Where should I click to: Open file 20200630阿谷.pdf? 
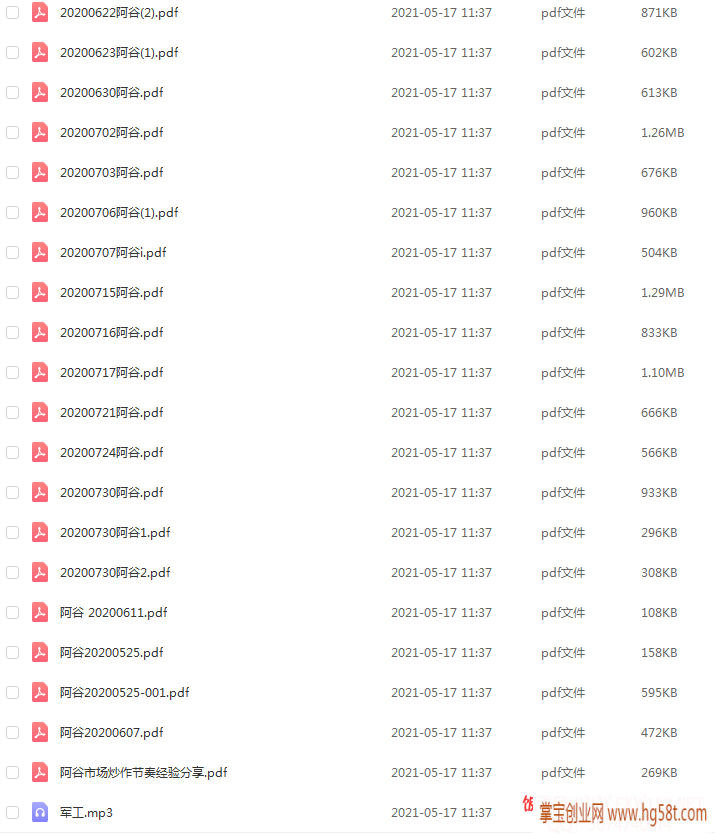[111, 92]
